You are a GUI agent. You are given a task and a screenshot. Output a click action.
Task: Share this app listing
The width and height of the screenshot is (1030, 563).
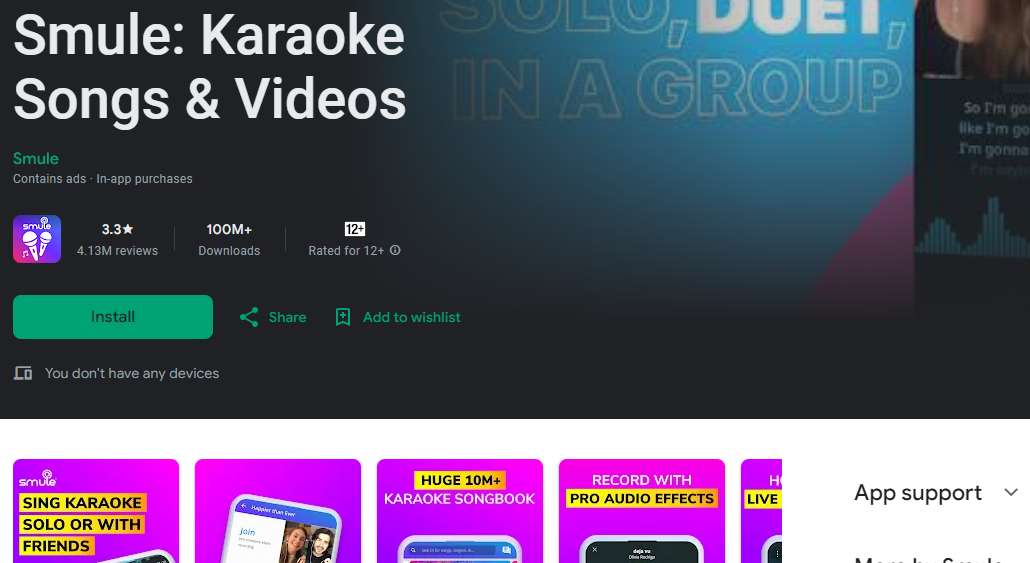coord(273,317)
